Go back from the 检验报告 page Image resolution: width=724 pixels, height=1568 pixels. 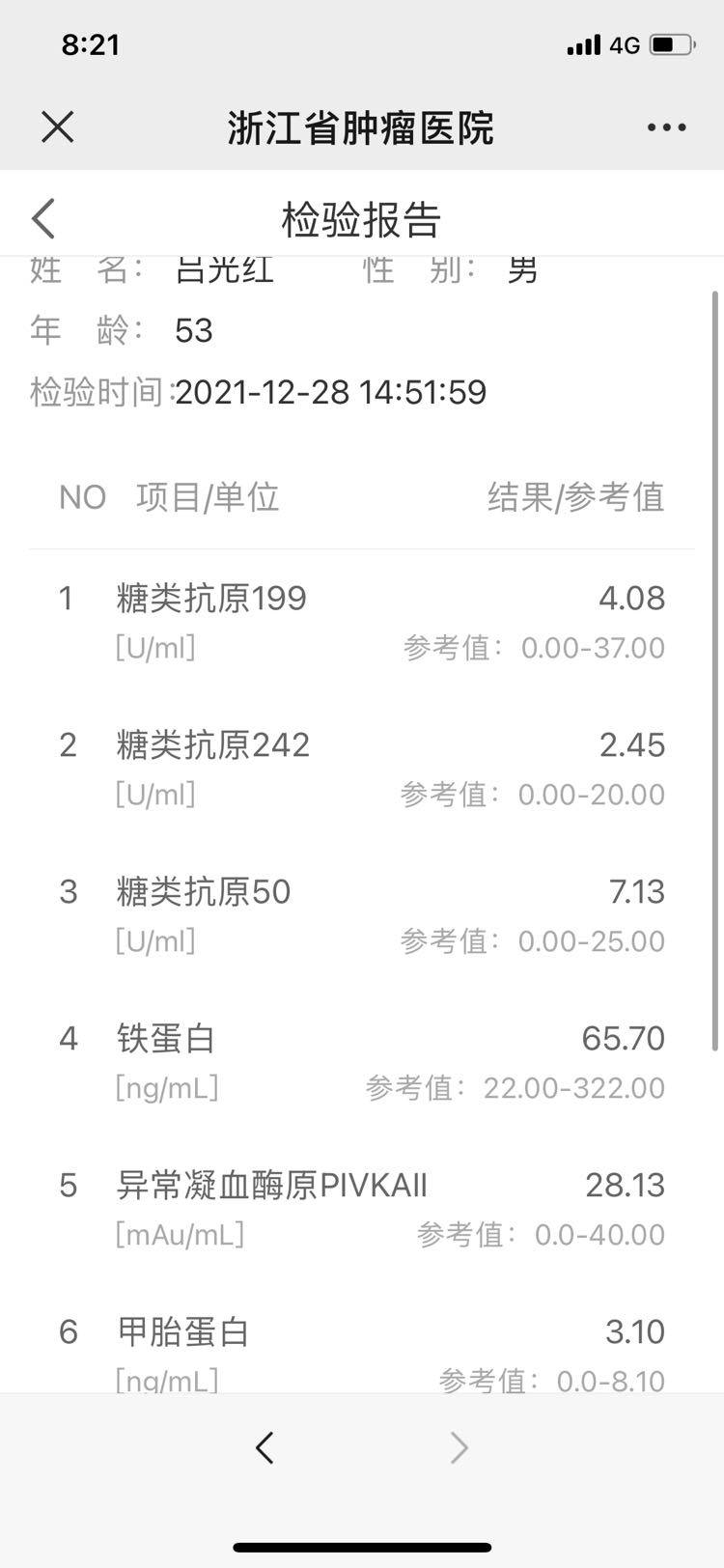(44, 218)
